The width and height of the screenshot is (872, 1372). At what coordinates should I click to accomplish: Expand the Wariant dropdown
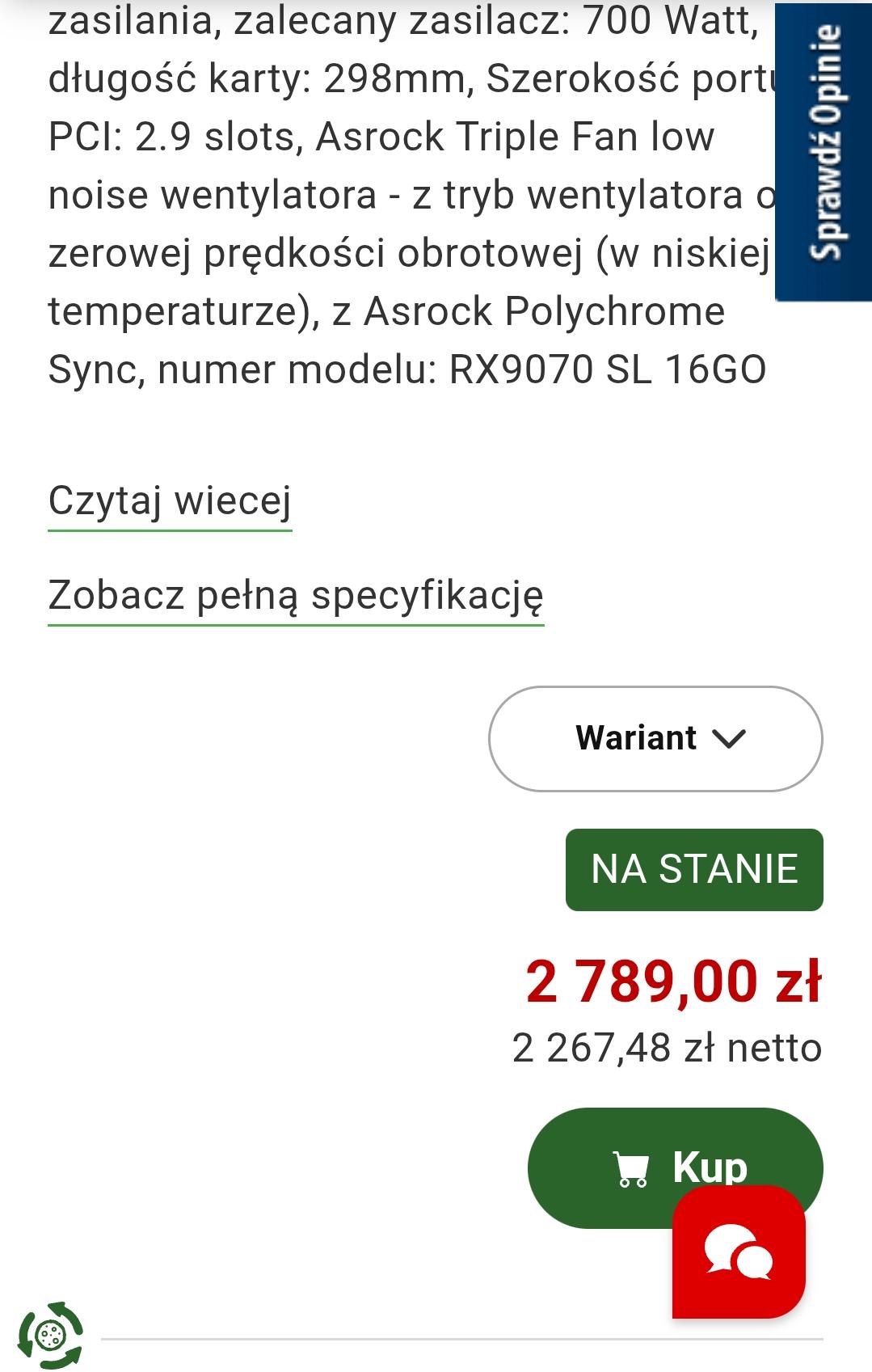pos(655,738)
